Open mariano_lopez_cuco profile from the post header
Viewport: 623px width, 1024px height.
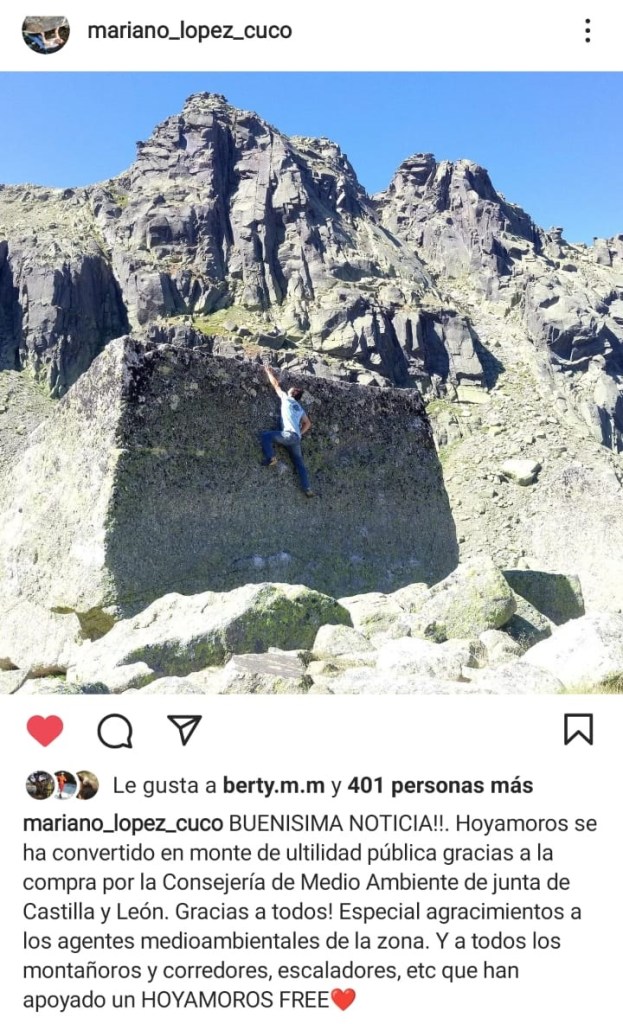(189, 31)
